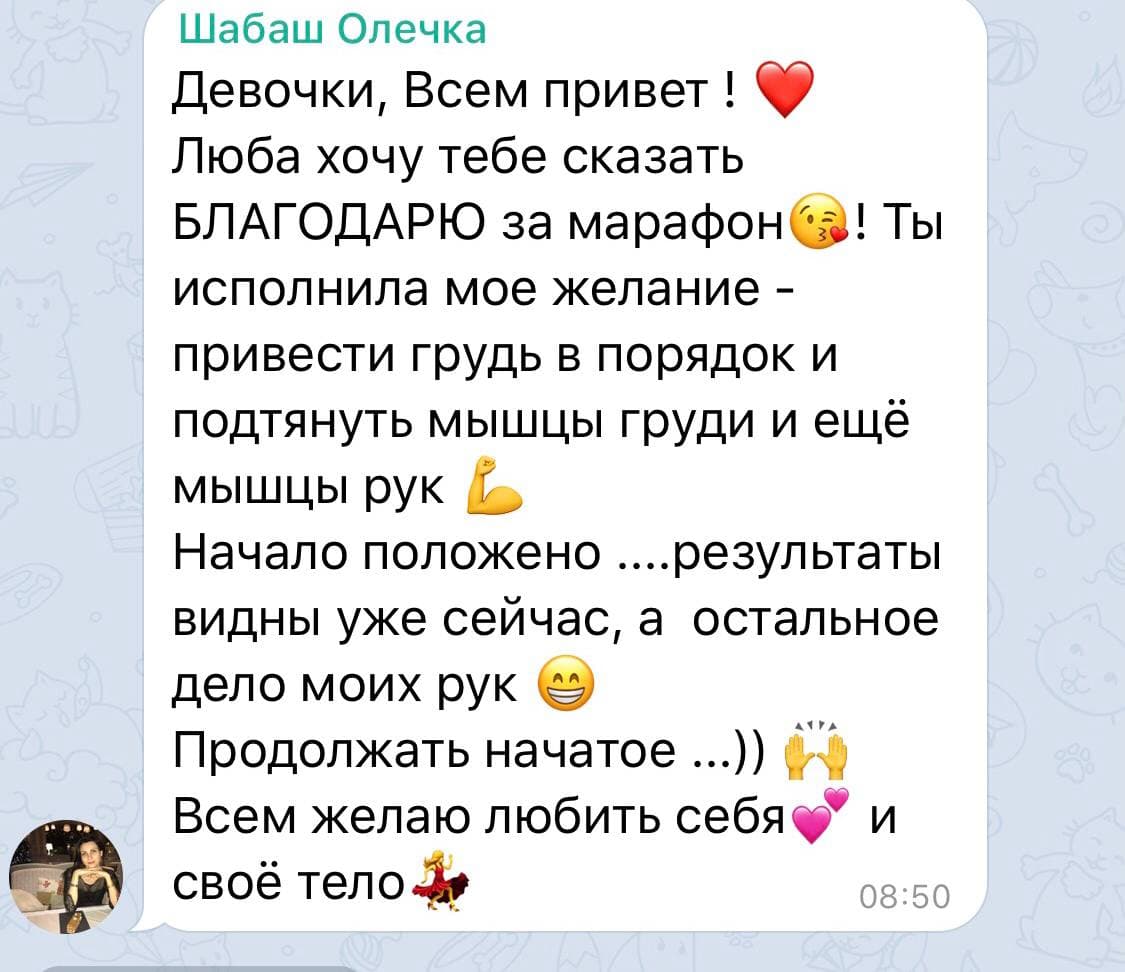Open Шабаш Олечка's profile from the sender name
The image size is (1125, 972).
[x=332, y=31]
